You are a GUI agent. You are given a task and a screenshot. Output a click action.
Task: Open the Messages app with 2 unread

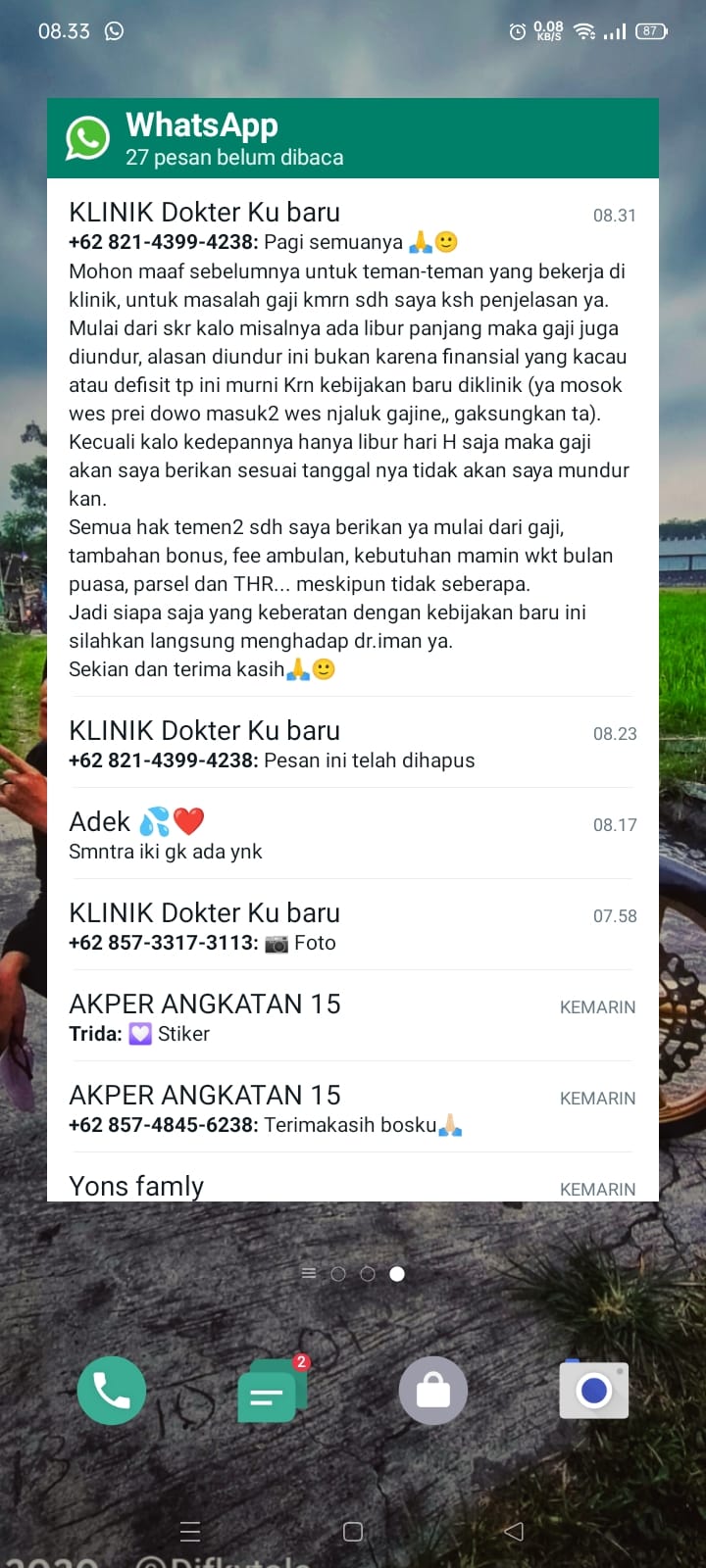pyautogui.click(x=272, y=1392)
